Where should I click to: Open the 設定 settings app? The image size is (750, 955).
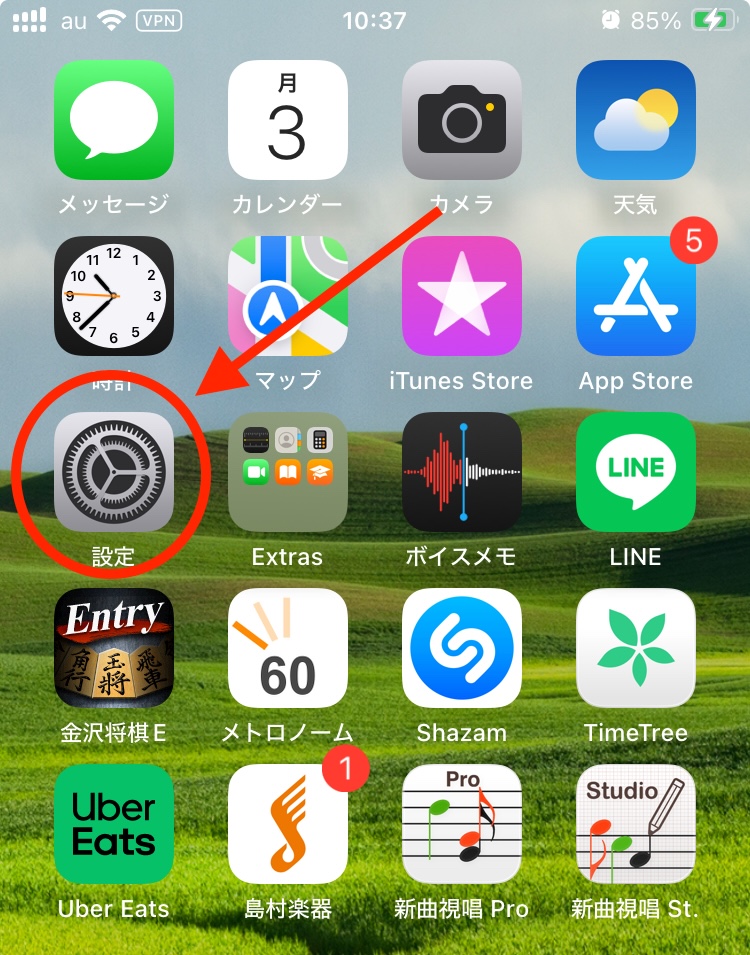point(114,472)
